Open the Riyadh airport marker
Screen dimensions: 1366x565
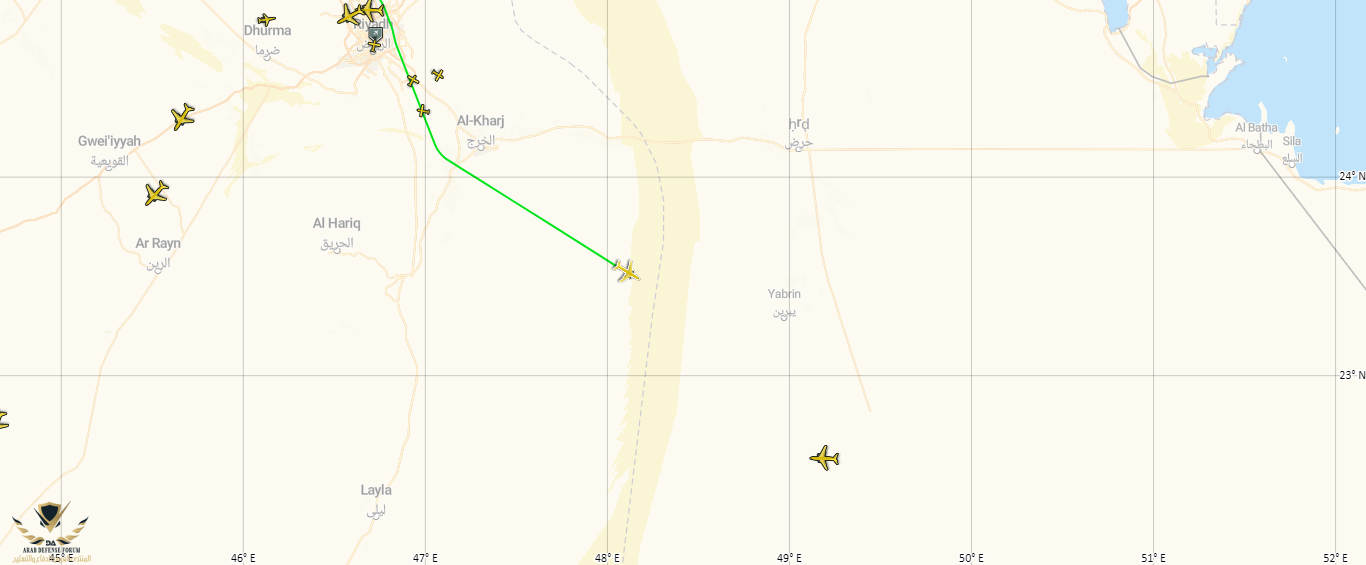[x=375, y=35]
